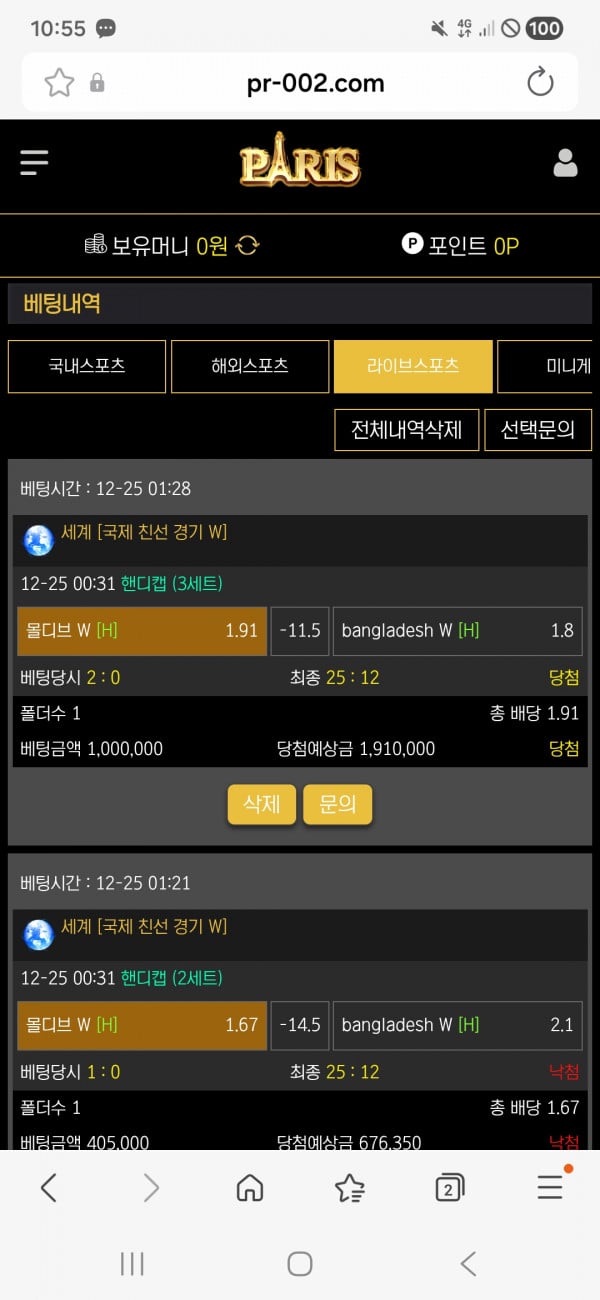
Task: Open the browser's main menu
Action: [x=550, y=1188]
